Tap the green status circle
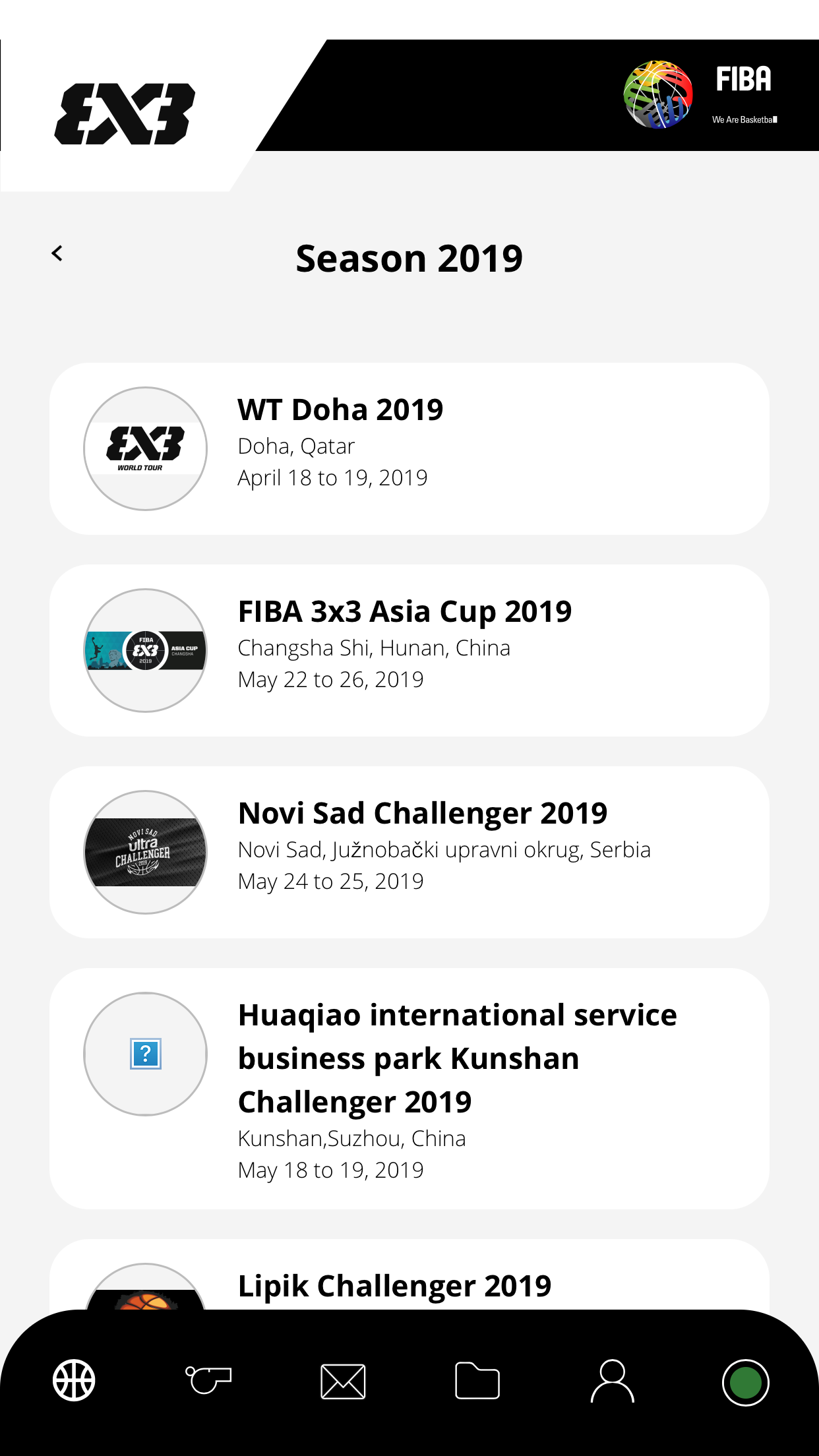 tap(746, 1382)
